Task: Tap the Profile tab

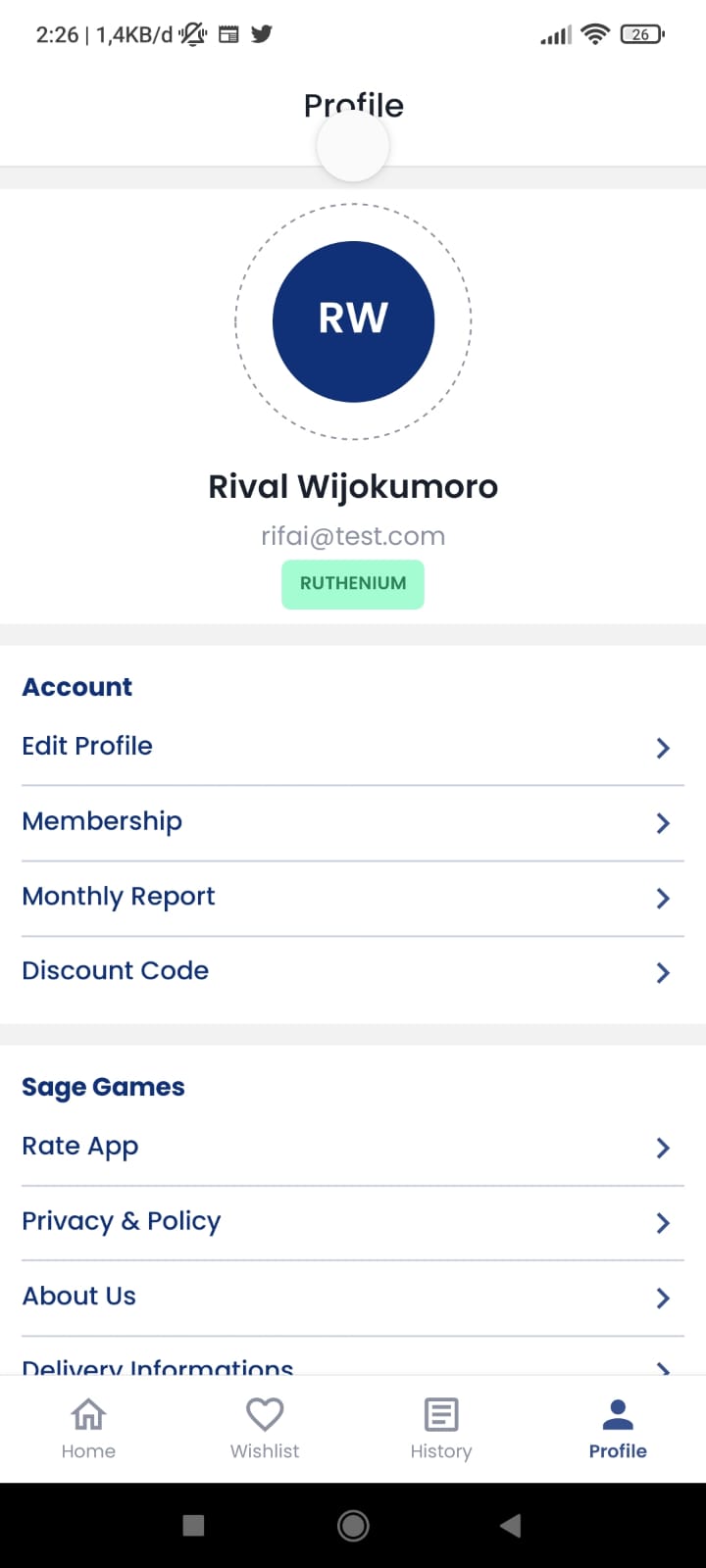Action: (x=618, y=1429)
